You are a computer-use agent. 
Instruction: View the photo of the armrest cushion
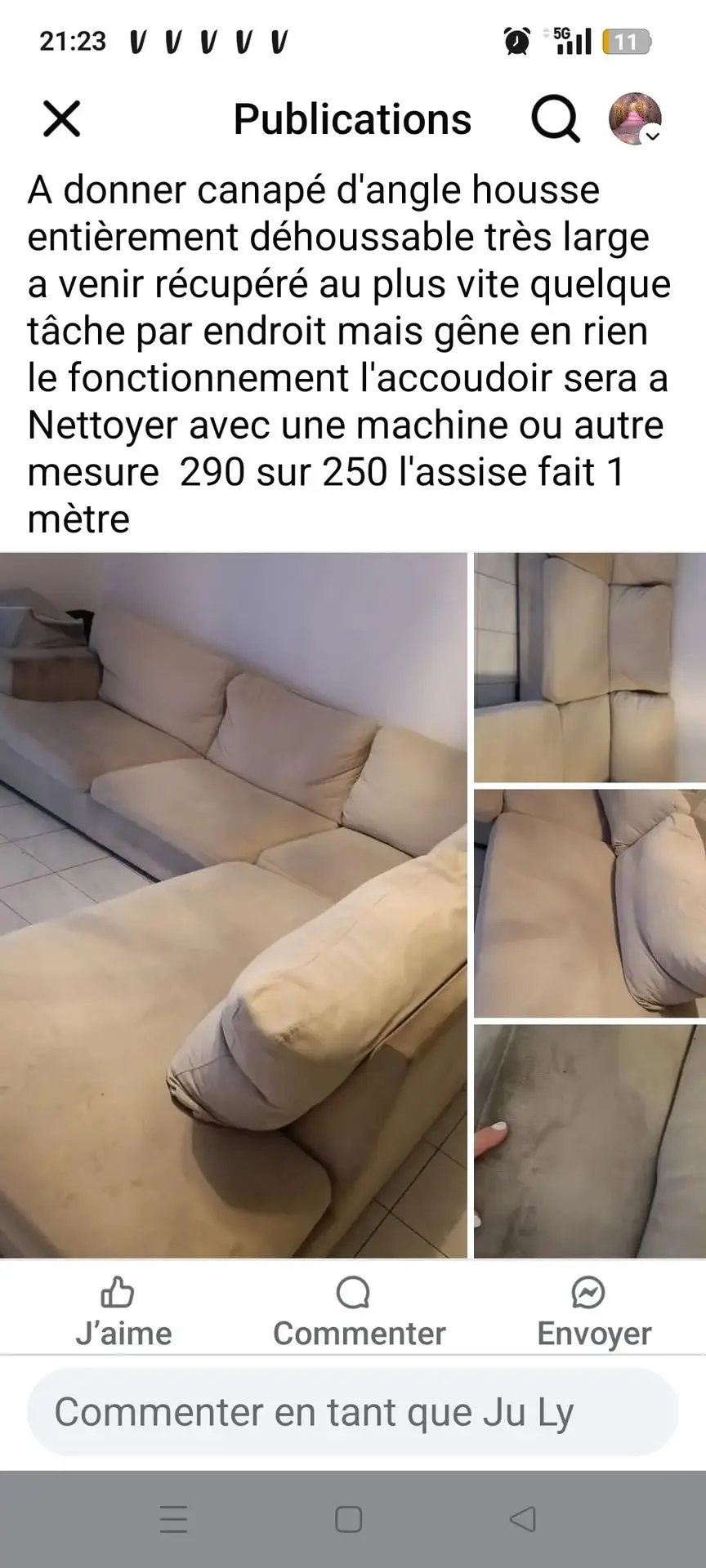(589, 902)
